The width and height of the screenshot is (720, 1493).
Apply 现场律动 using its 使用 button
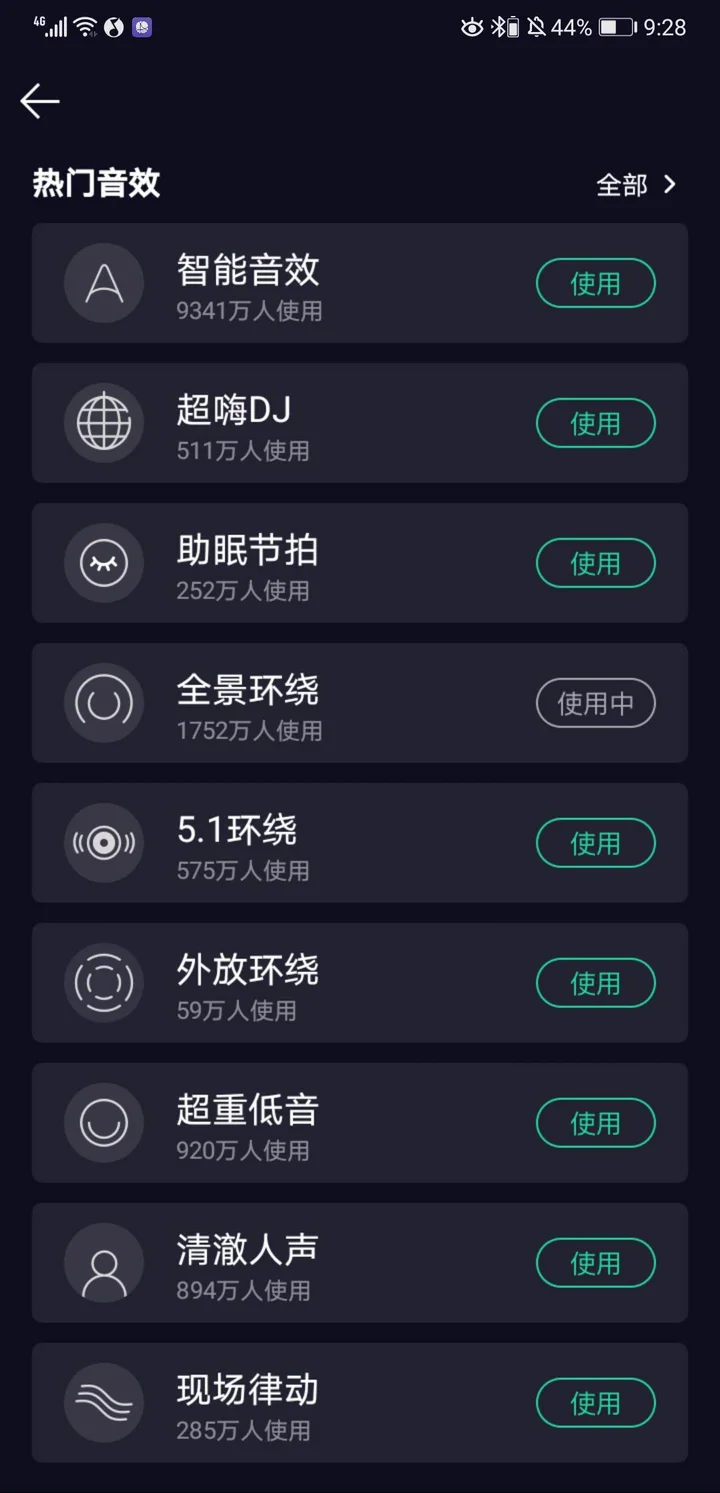coord(596,1403)
